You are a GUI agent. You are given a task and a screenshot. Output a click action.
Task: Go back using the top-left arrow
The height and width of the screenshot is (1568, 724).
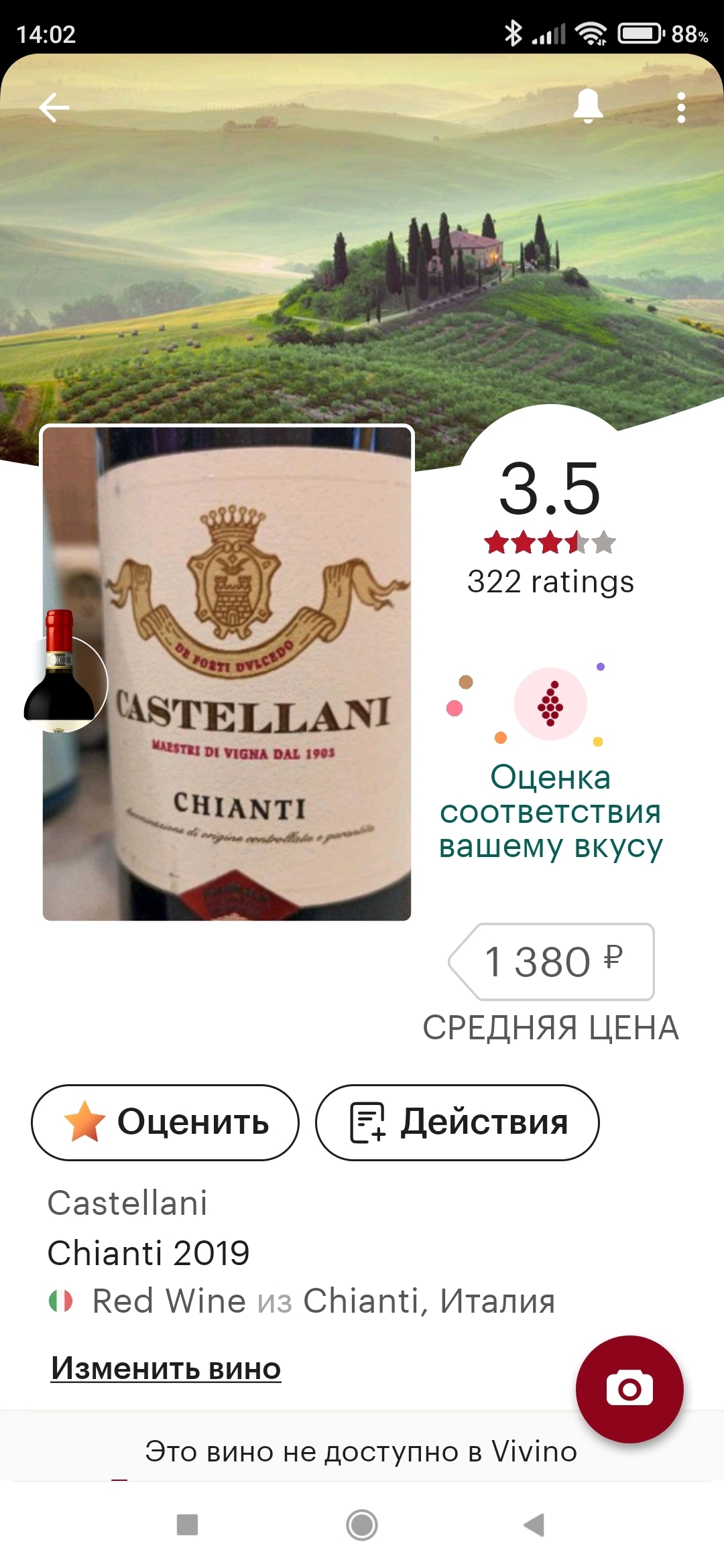pyautogui.click(x=54, y=108)
